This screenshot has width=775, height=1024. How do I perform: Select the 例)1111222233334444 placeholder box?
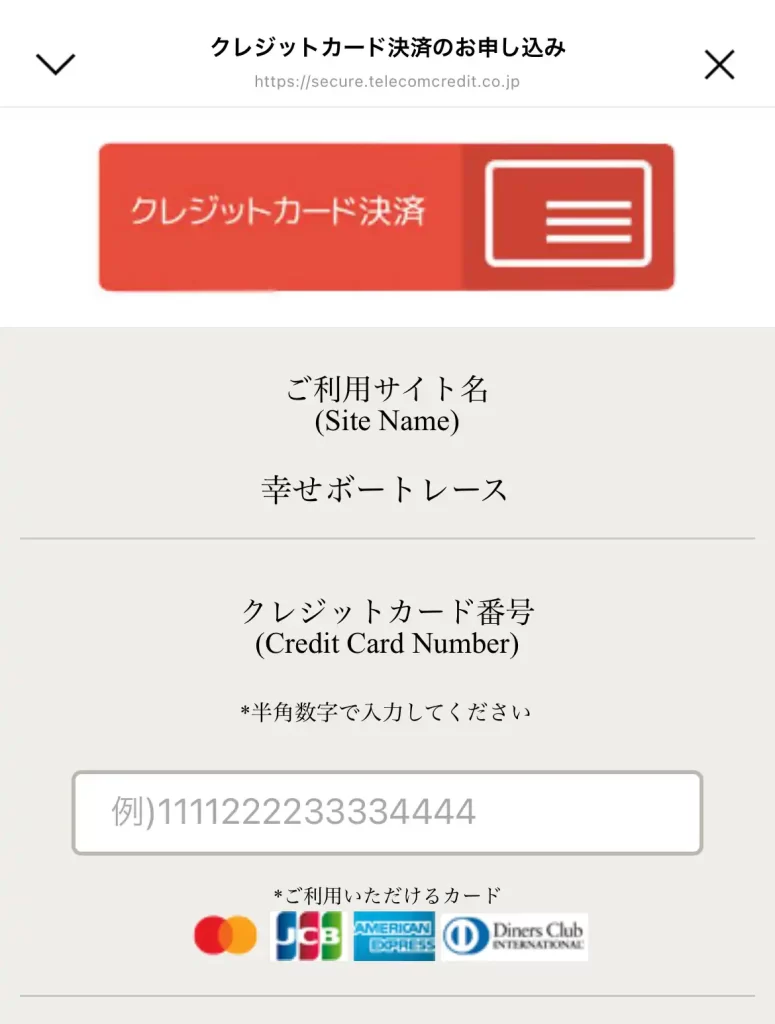point(387,813)
